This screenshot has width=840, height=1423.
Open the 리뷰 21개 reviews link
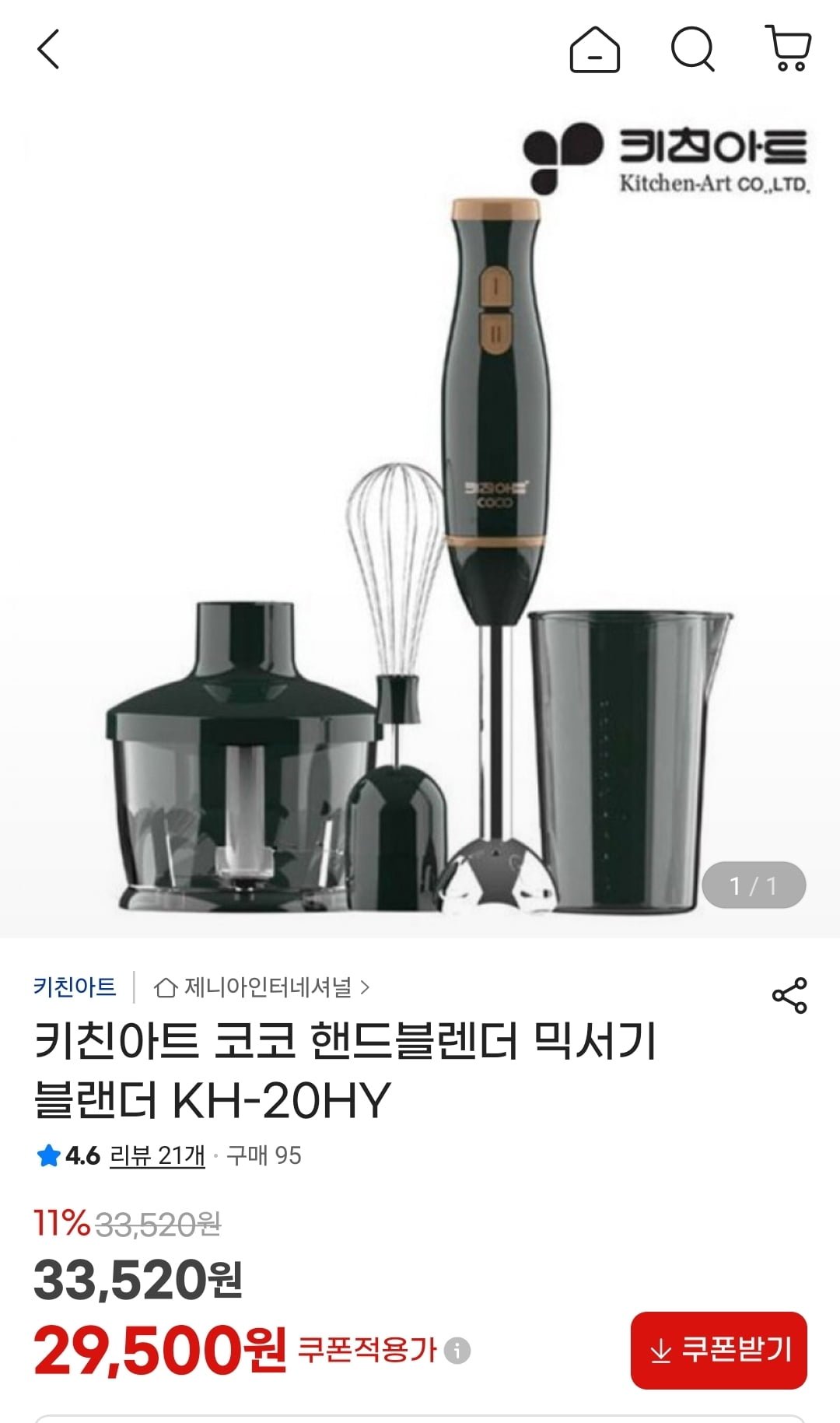click(157, 1156)
